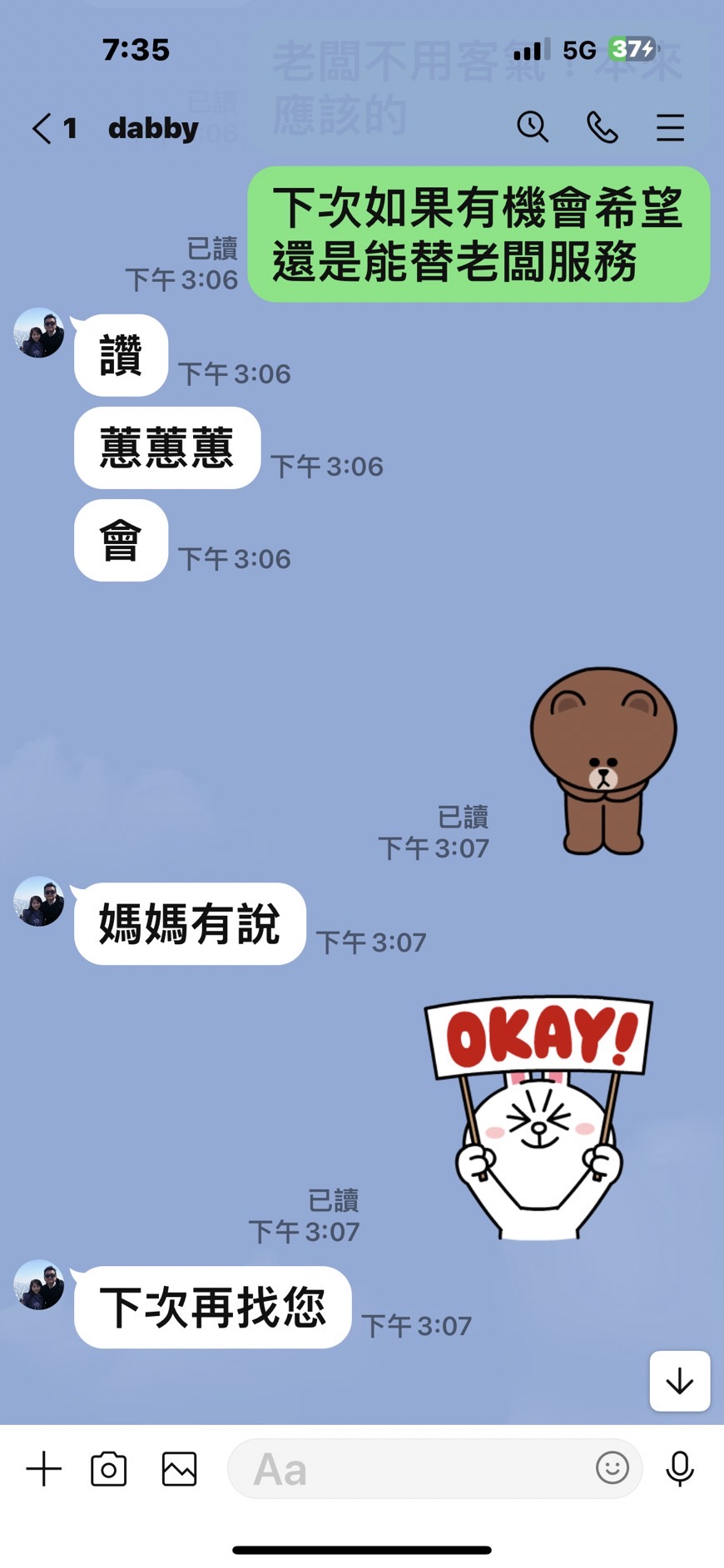The image size is (724, 1568).
Task: Open the chat menu hamburger icon
Action: (x=670, y=127)
